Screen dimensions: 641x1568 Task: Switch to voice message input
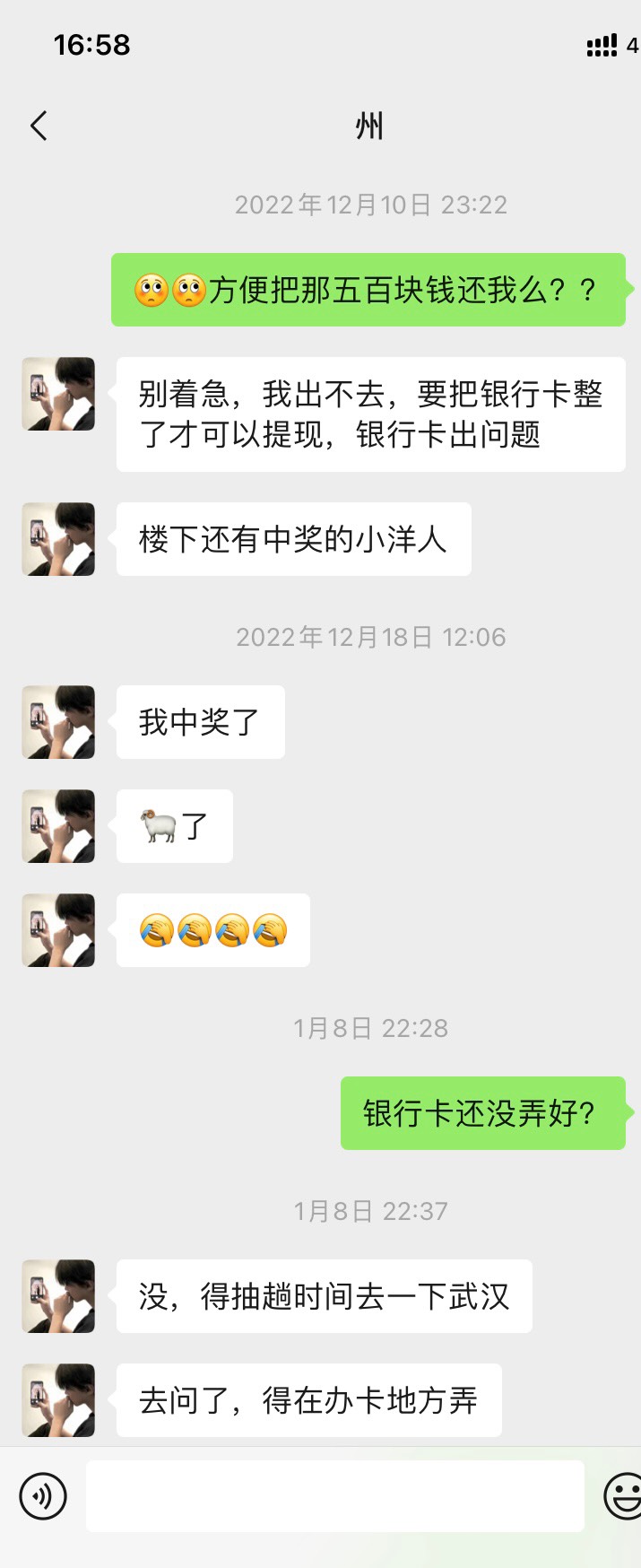point(43,1495)
